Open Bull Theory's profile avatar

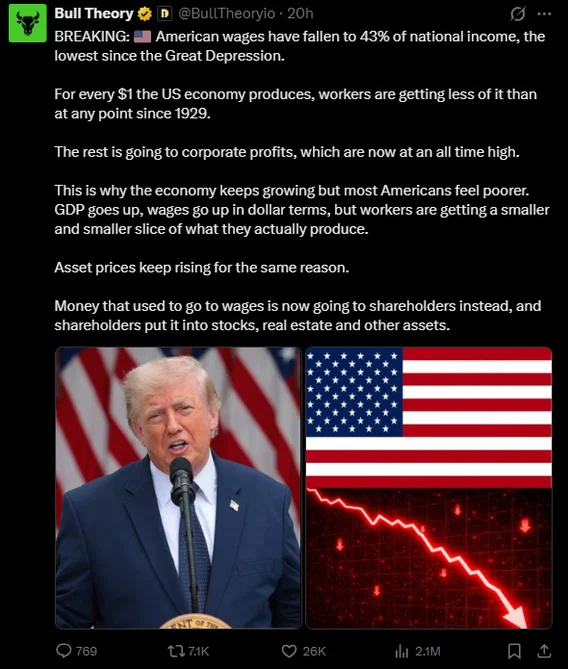pyautogui.click(x=28, y=23)
